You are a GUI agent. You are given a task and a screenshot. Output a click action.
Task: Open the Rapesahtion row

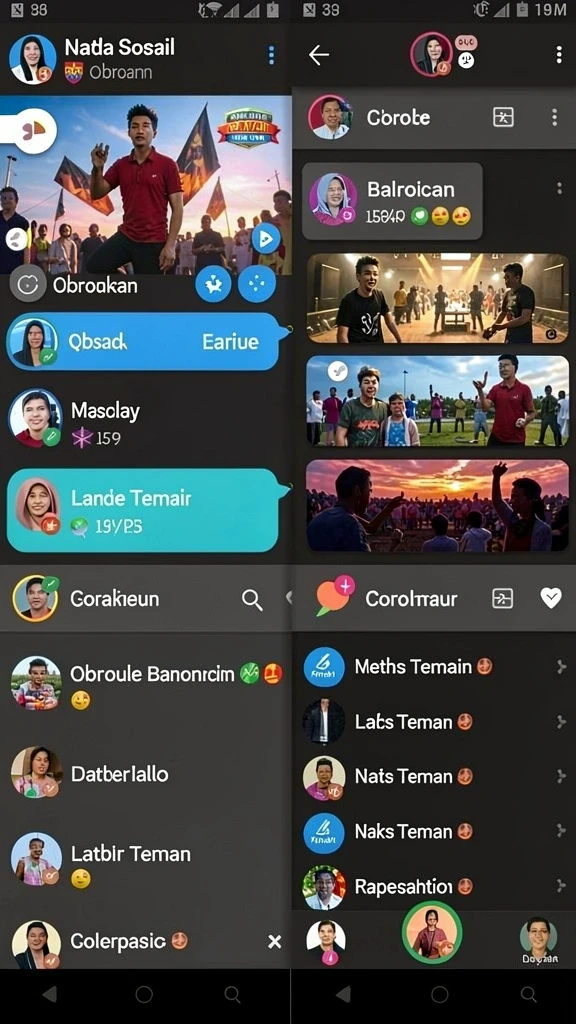(x=435, y=886)
